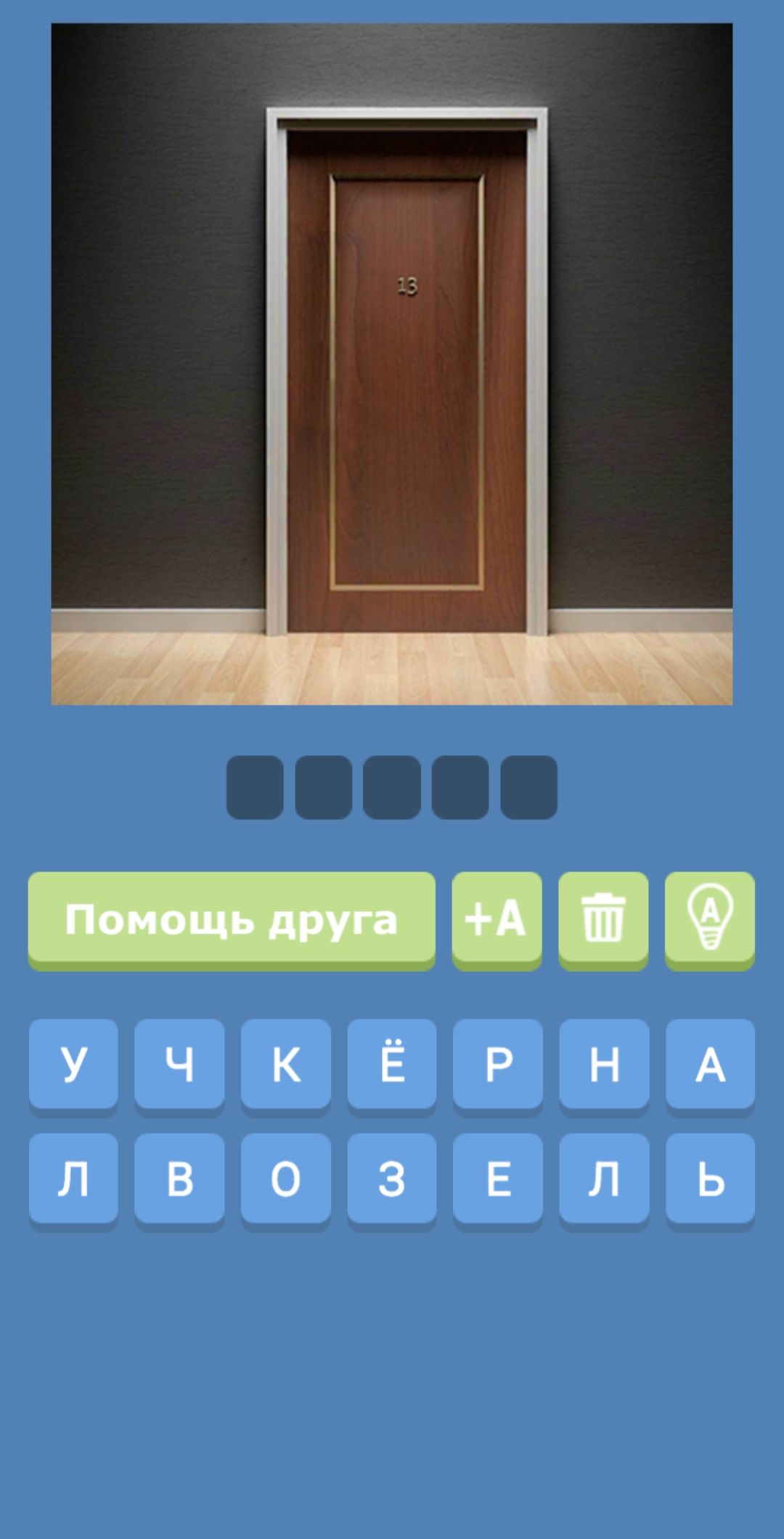
Task: Tap the letter Н tile
Action: tap(604, 1064)
